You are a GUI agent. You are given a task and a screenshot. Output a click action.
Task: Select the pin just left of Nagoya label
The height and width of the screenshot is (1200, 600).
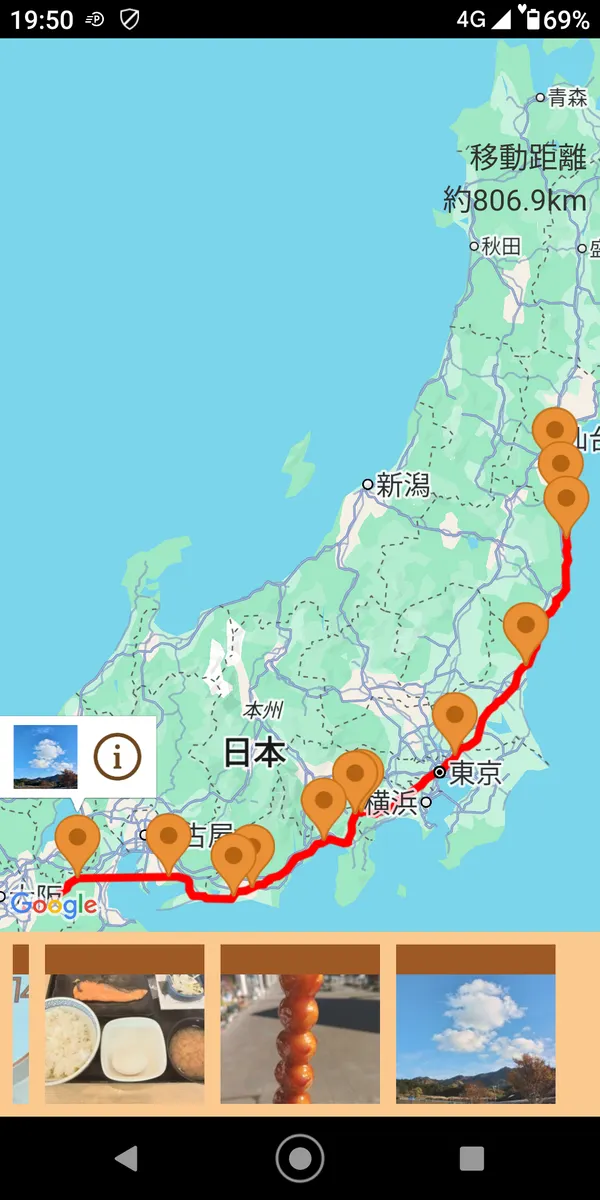point(168,838)
